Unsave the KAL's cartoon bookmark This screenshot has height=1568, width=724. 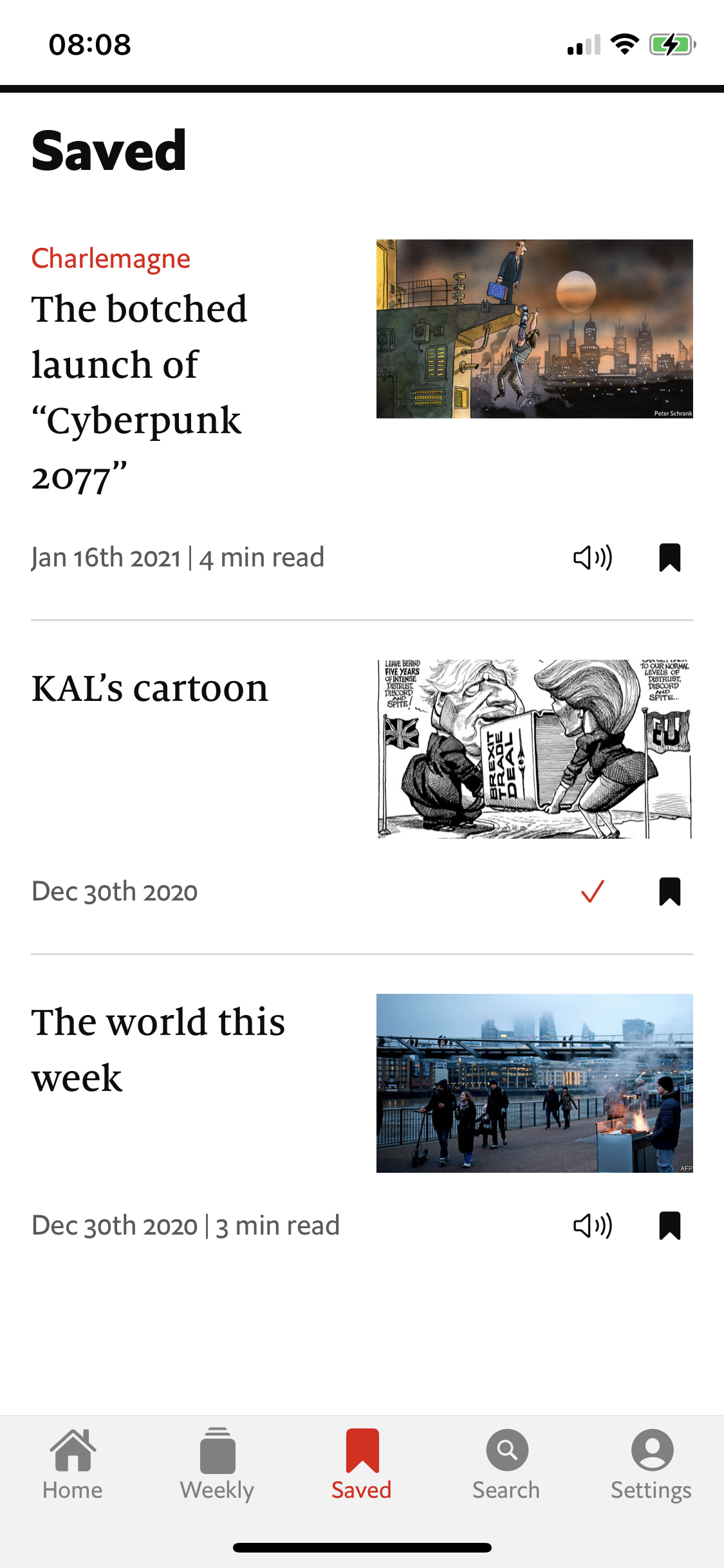pyautogui.click(x=670, y=891)
